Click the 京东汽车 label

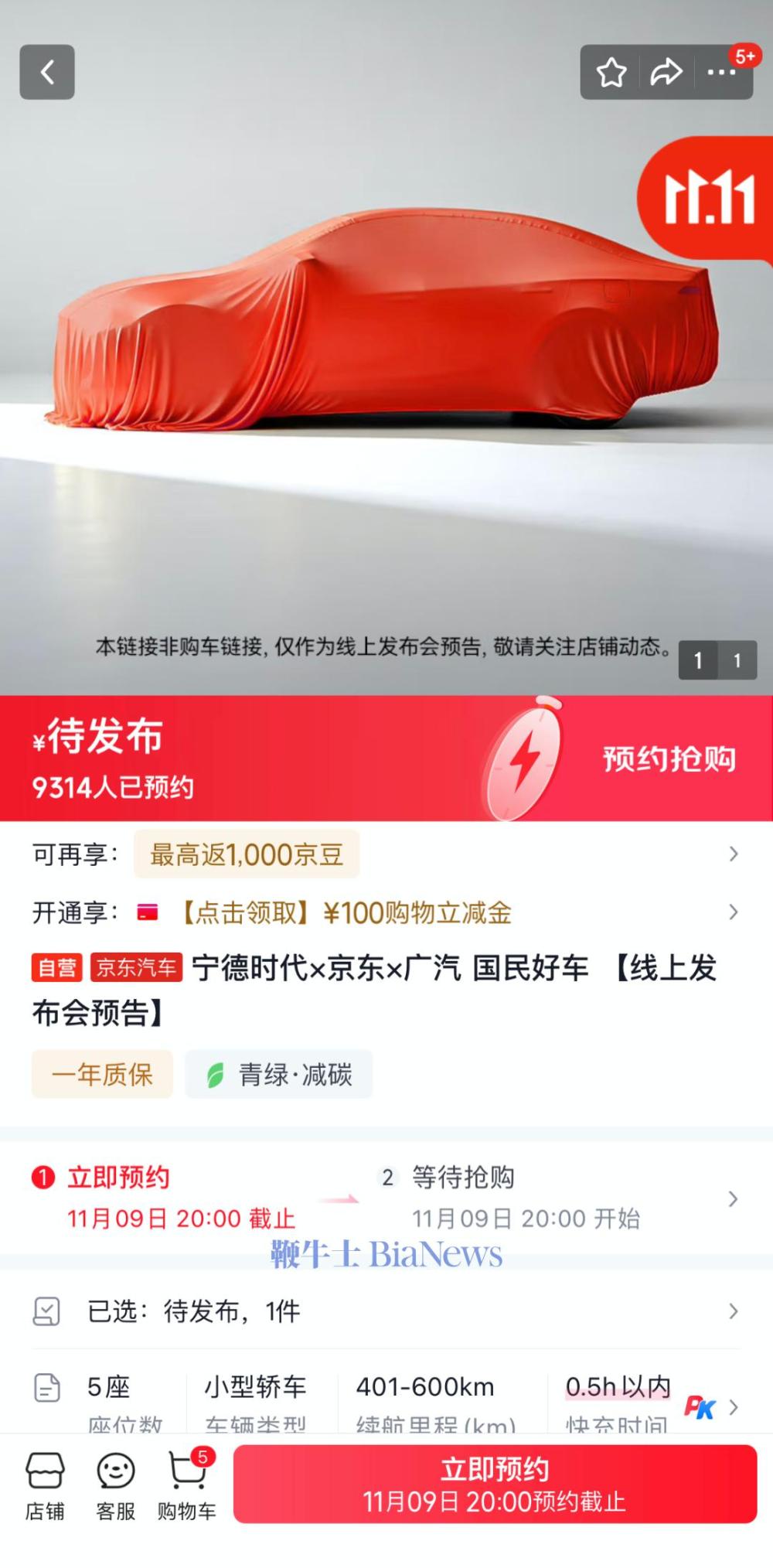click(x=135, y=969)
